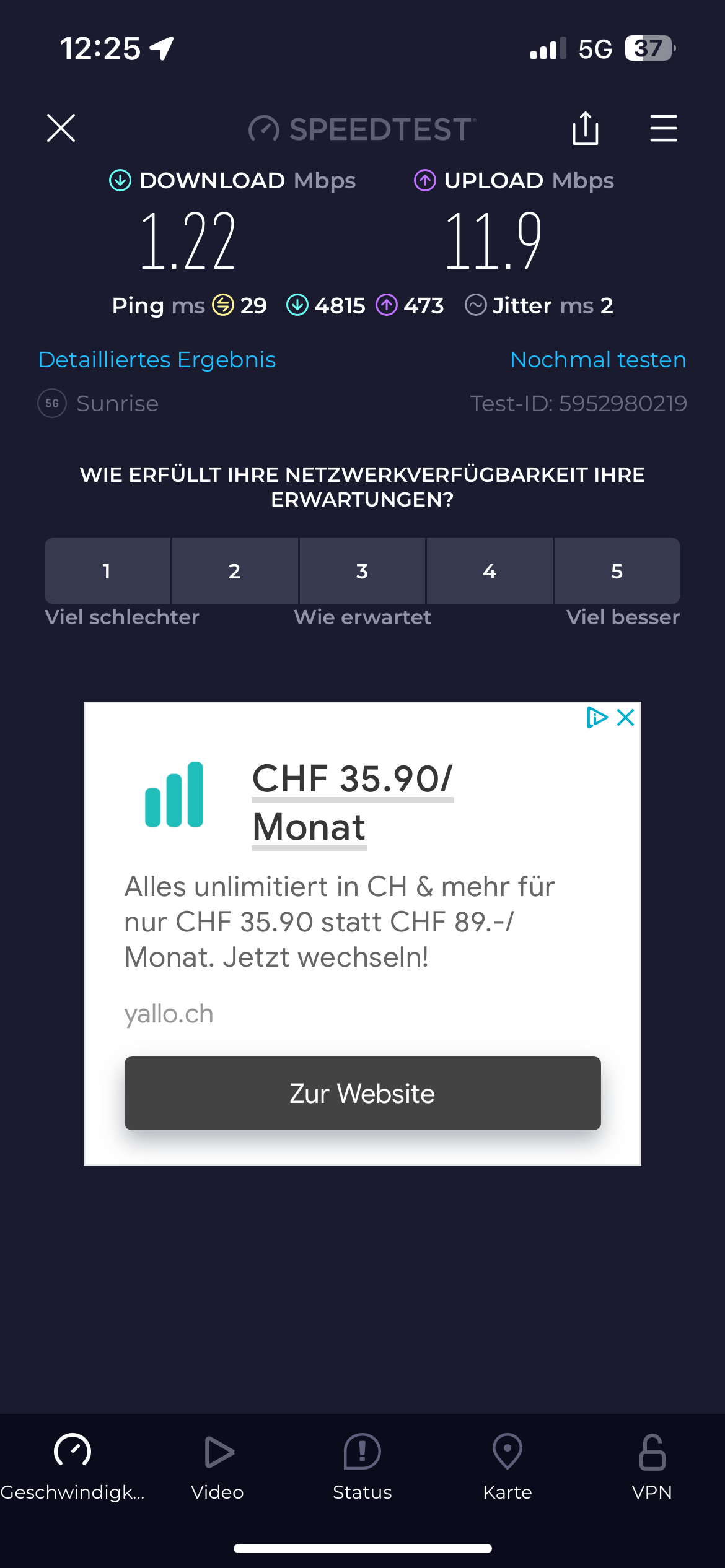Select rating 3 Wie erwartet

[x=362, y=570]
